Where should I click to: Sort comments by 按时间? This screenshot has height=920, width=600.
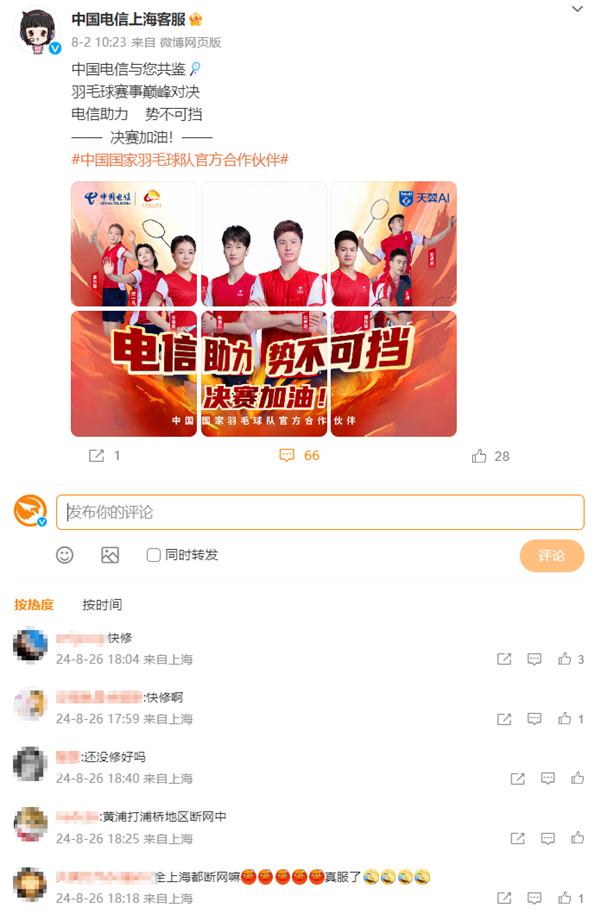(102, 605)
